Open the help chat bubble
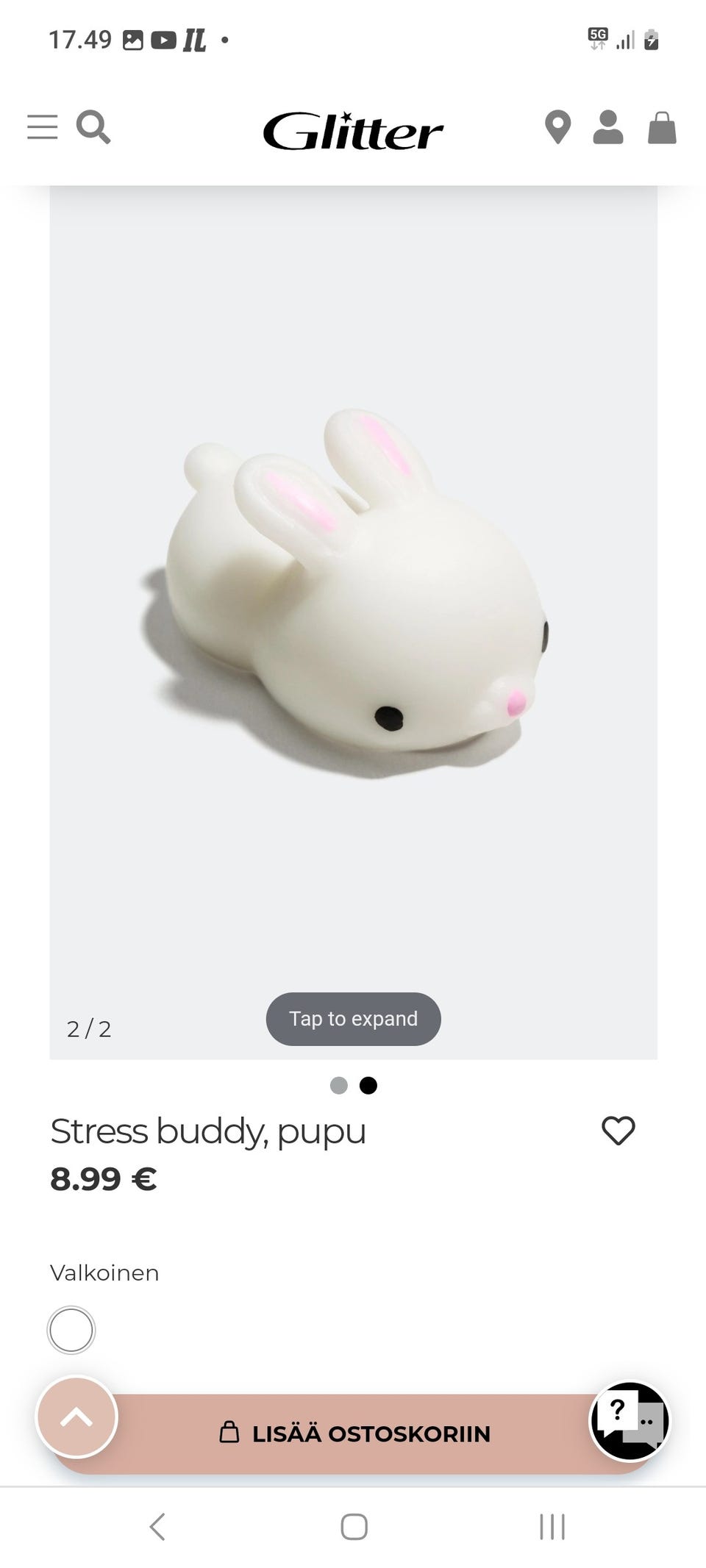Viewport: 706px width, 1568px height. 630,1421
